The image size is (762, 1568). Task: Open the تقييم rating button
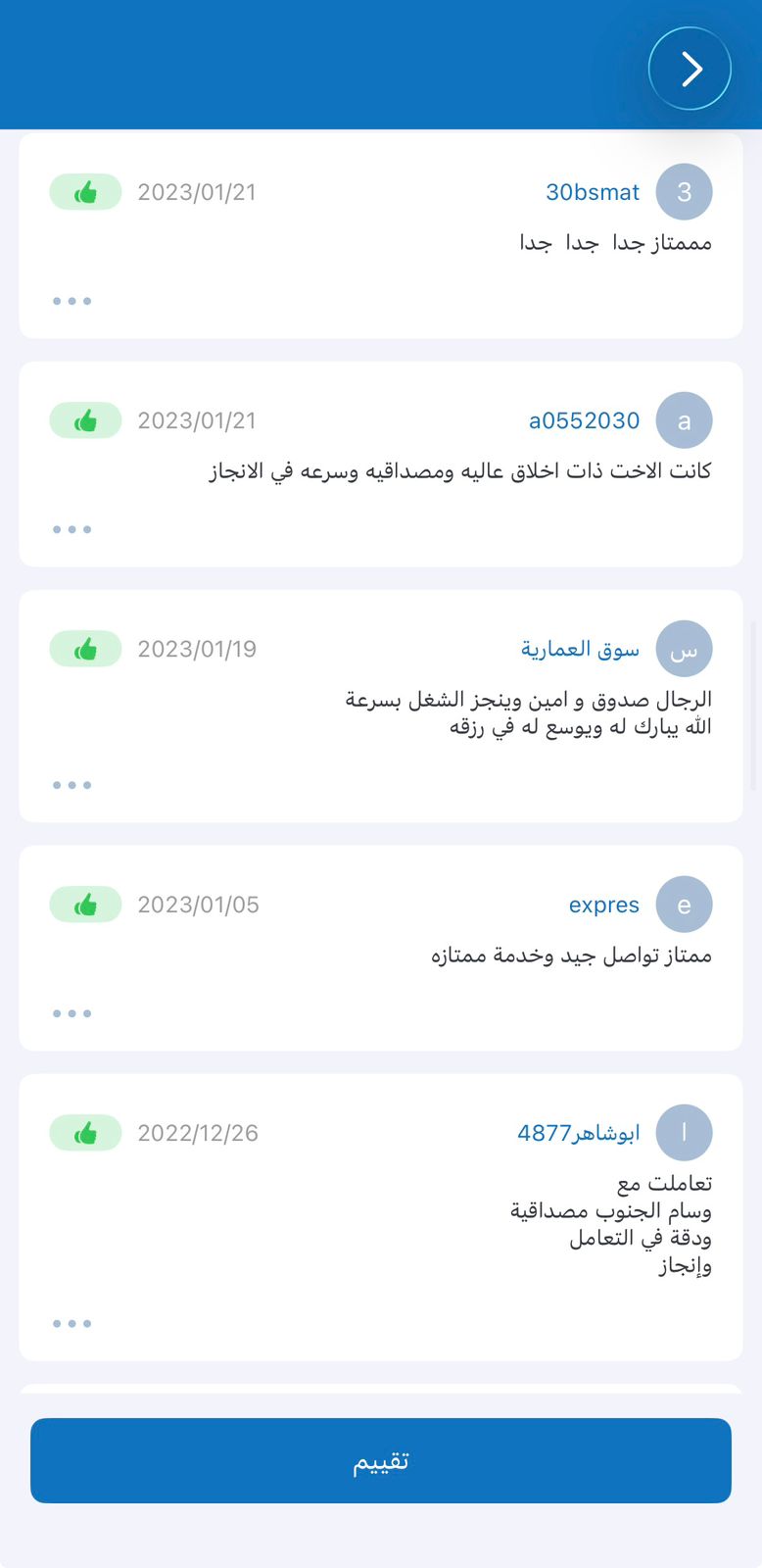[381, 1460]
